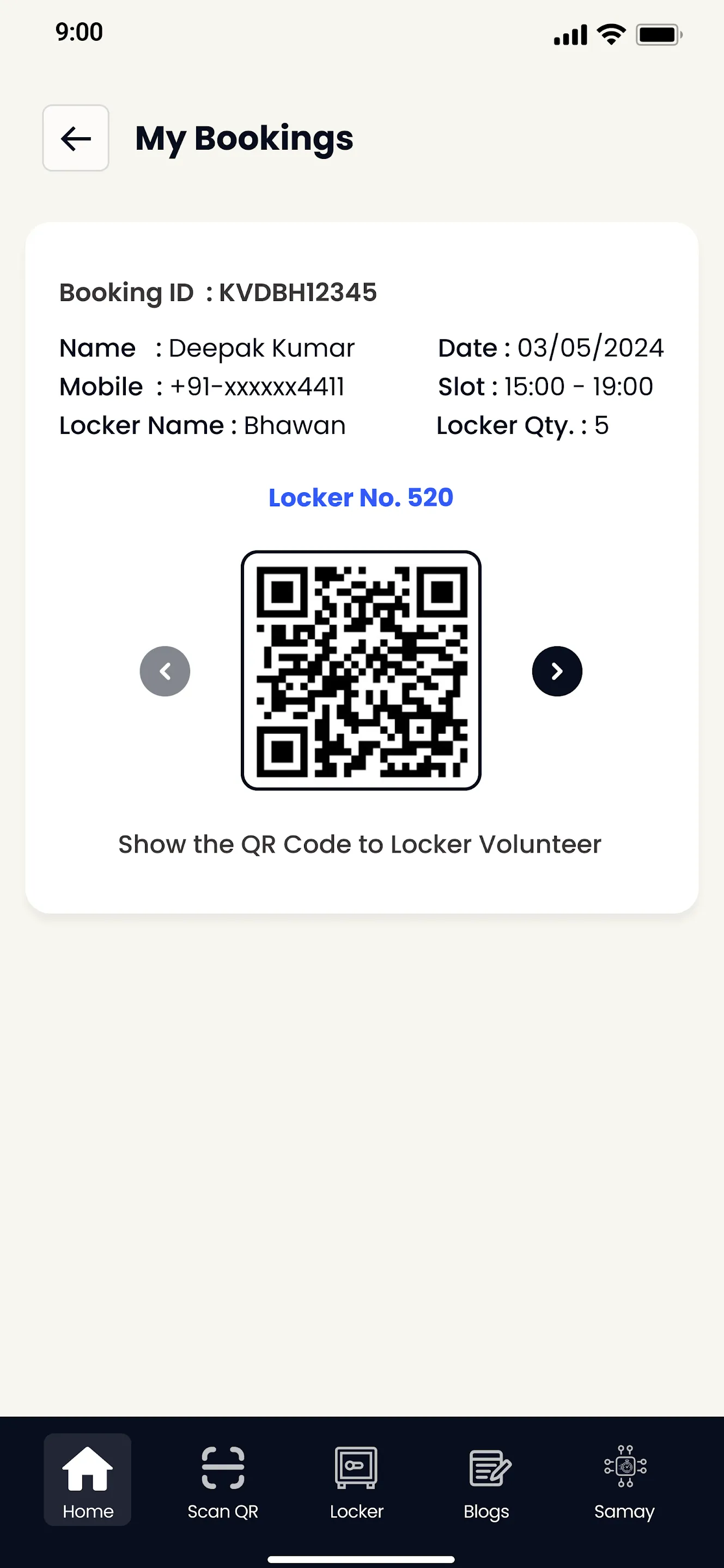The image size is (724, 1568).
Task: Tap the cellular signal icon
Action: click(569, 35)
